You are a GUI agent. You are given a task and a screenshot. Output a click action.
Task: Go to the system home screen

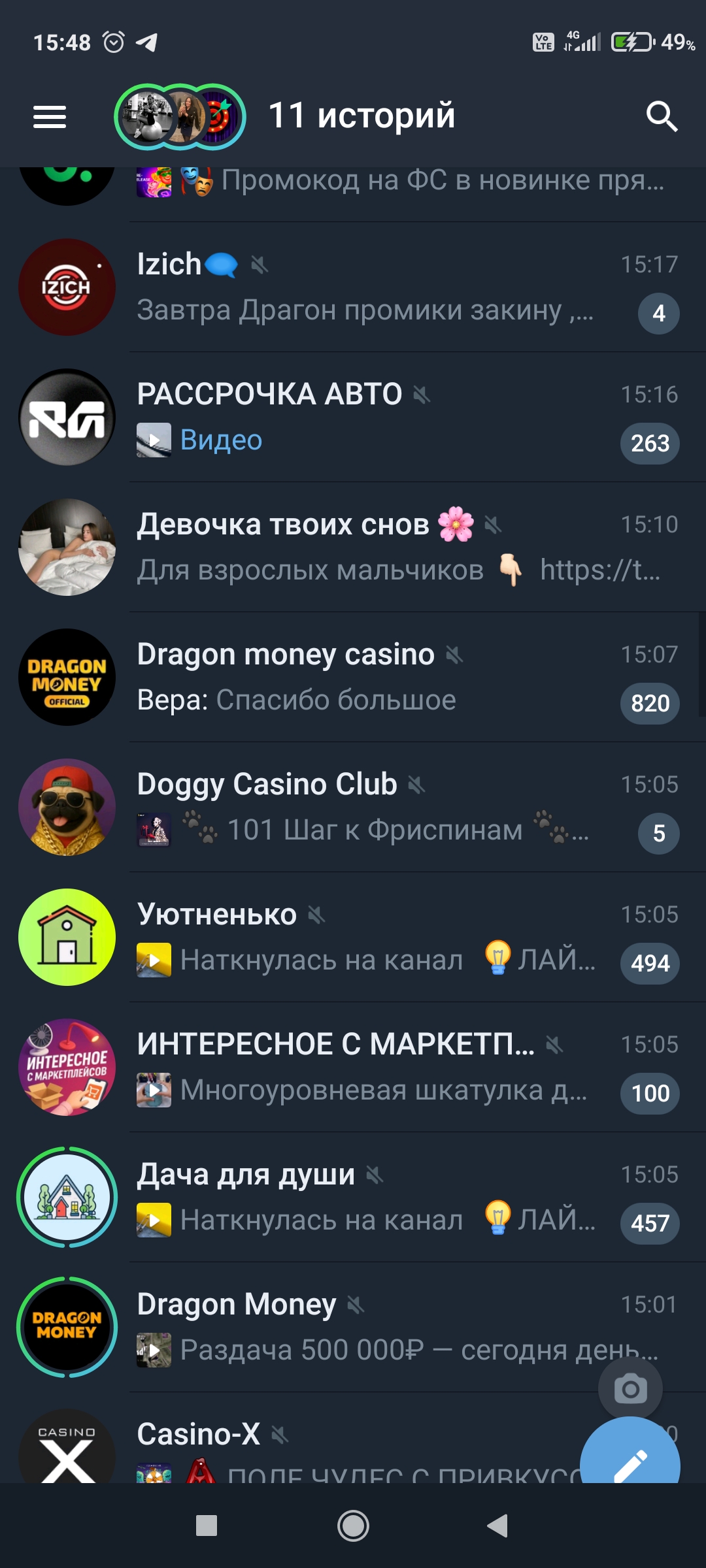click(353, 1526)
